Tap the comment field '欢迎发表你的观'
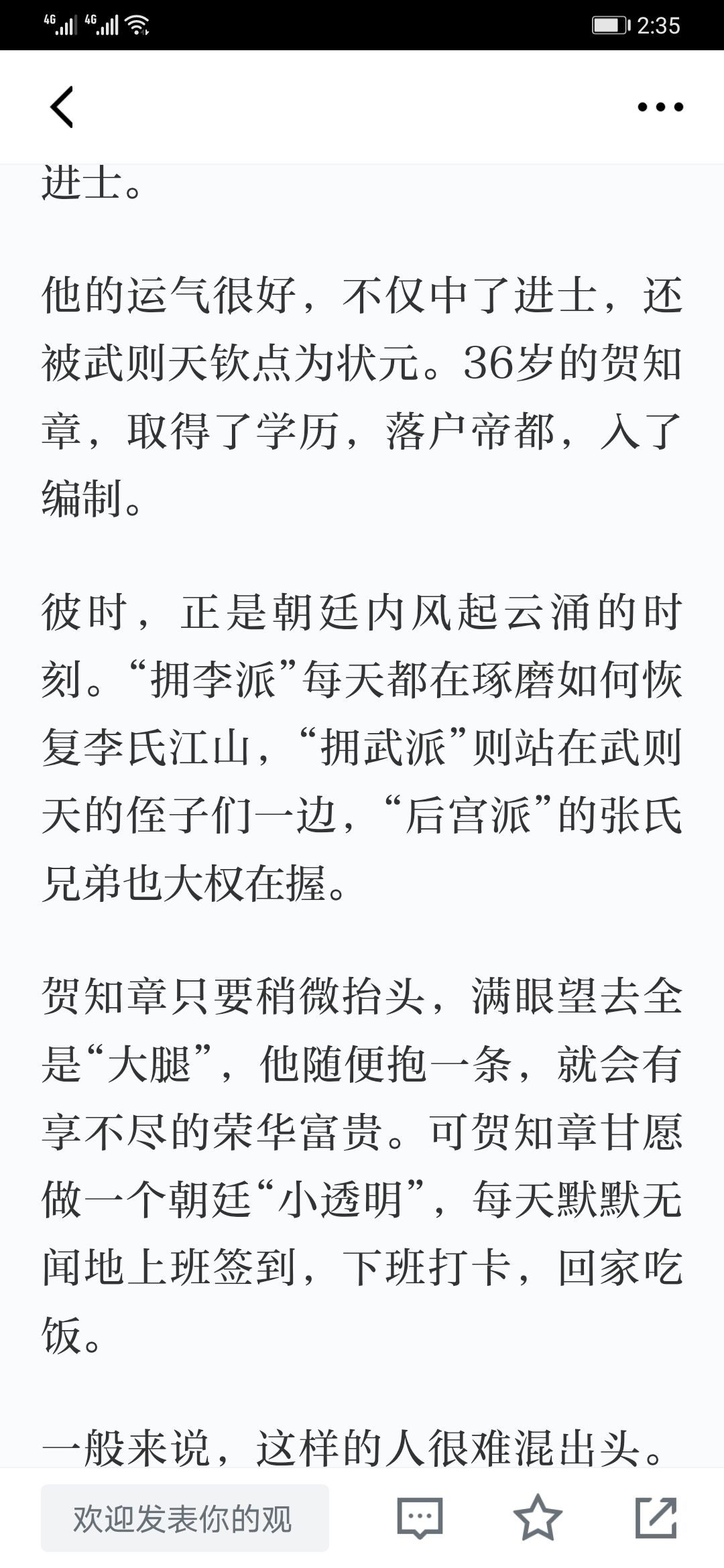The width and height of the screenshot is (724, 1568). tap(185, 1518)
